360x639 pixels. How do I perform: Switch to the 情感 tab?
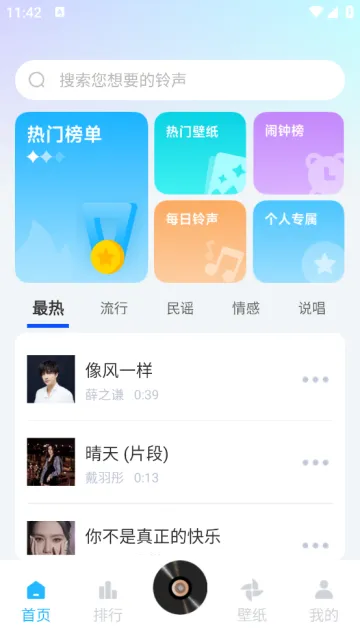pyautogui.click(x=246, y=308)
